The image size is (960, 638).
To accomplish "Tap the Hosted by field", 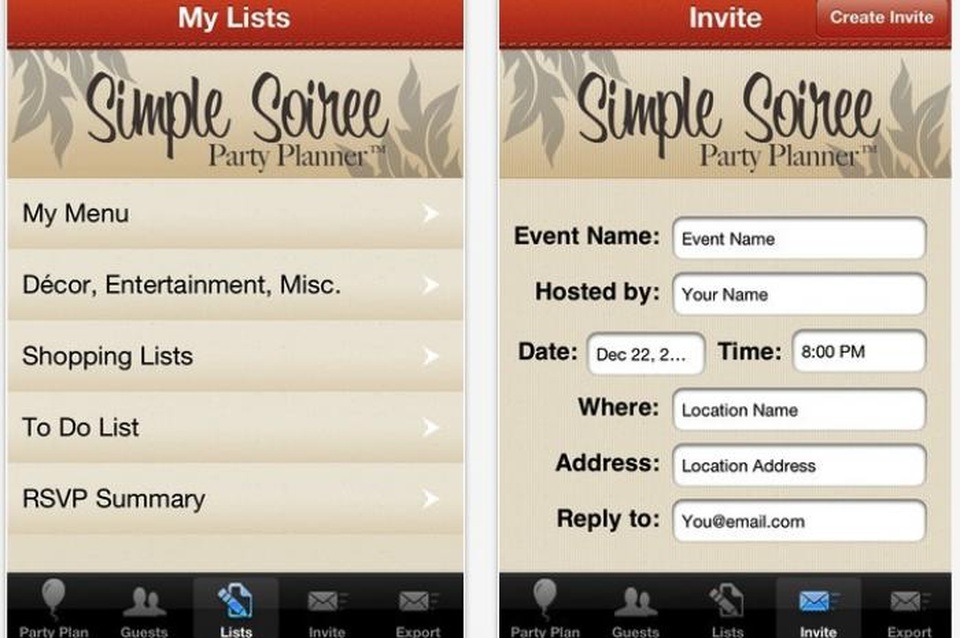I will 798,294.
